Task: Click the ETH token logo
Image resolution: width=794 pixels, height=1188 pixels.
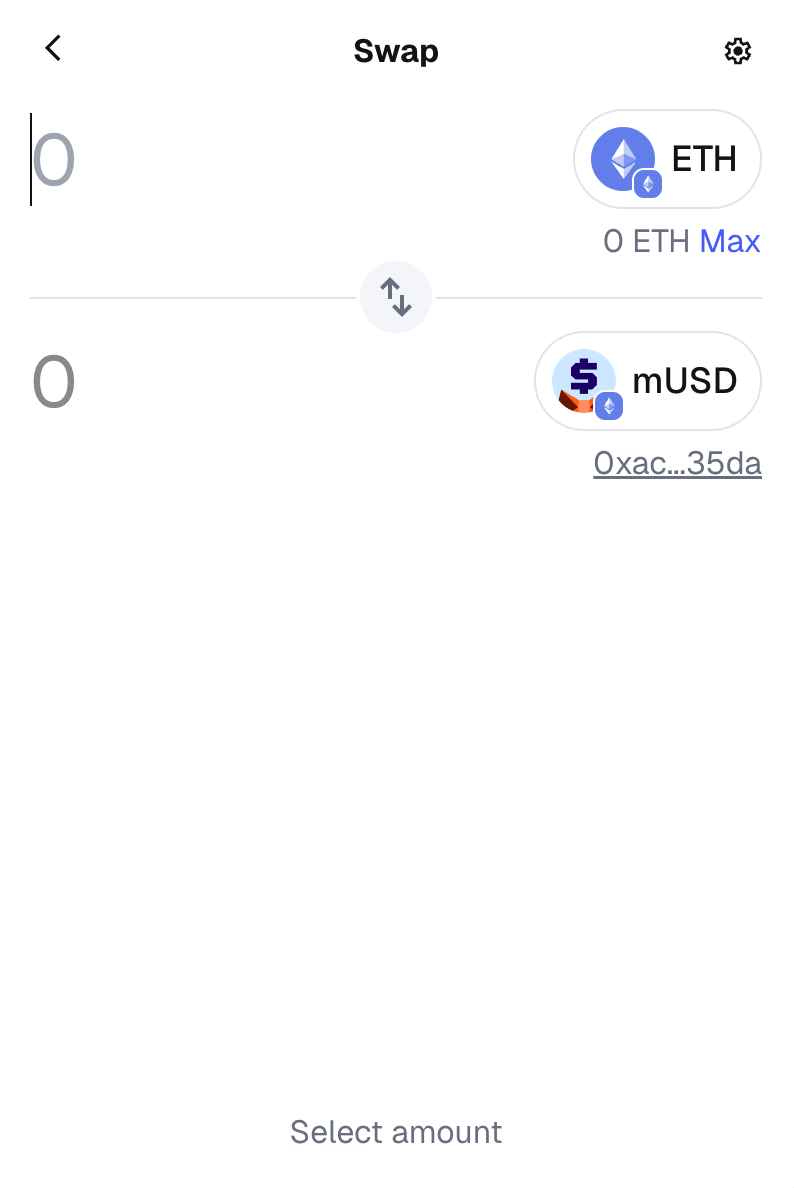Action: point(624,159)
